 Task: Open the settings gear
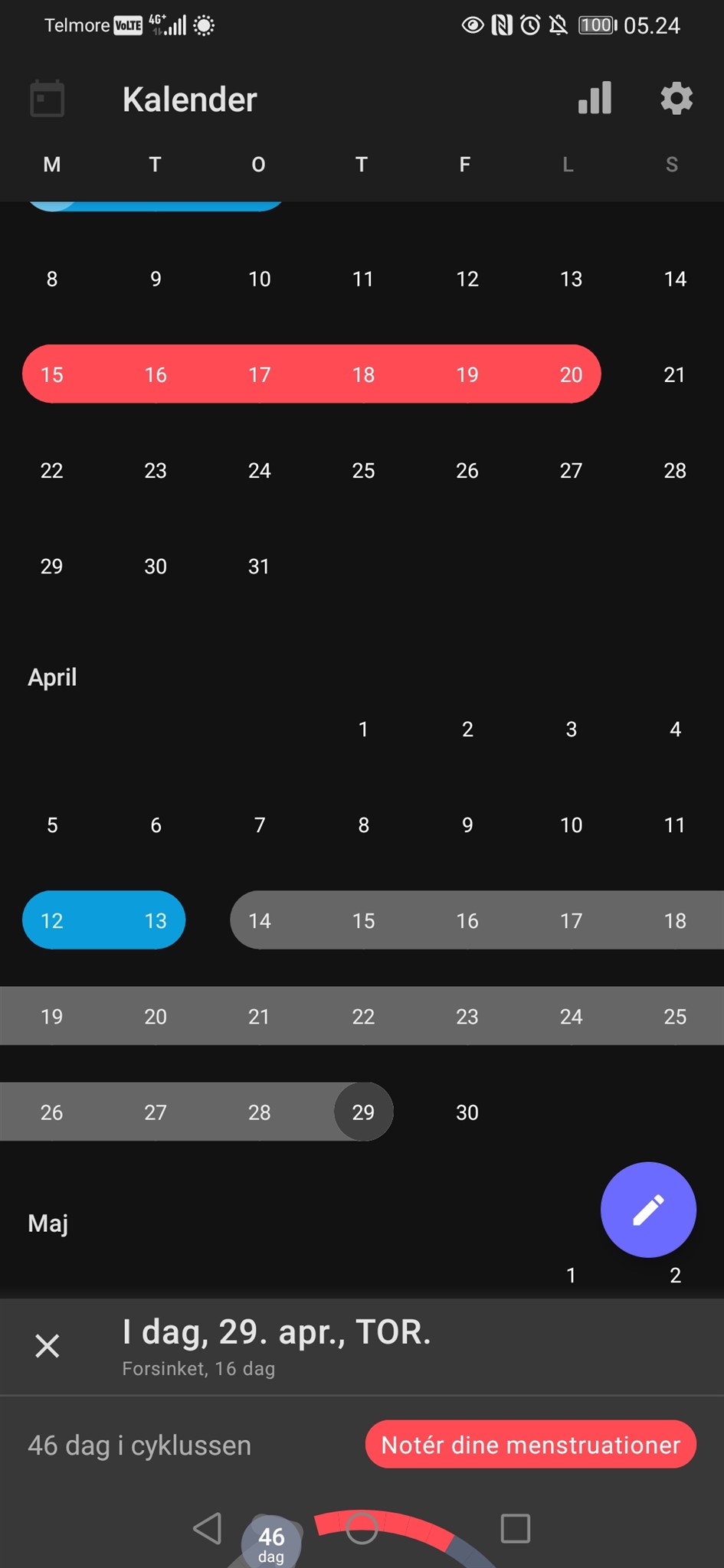pyautogui.click(x=676, y=99)
